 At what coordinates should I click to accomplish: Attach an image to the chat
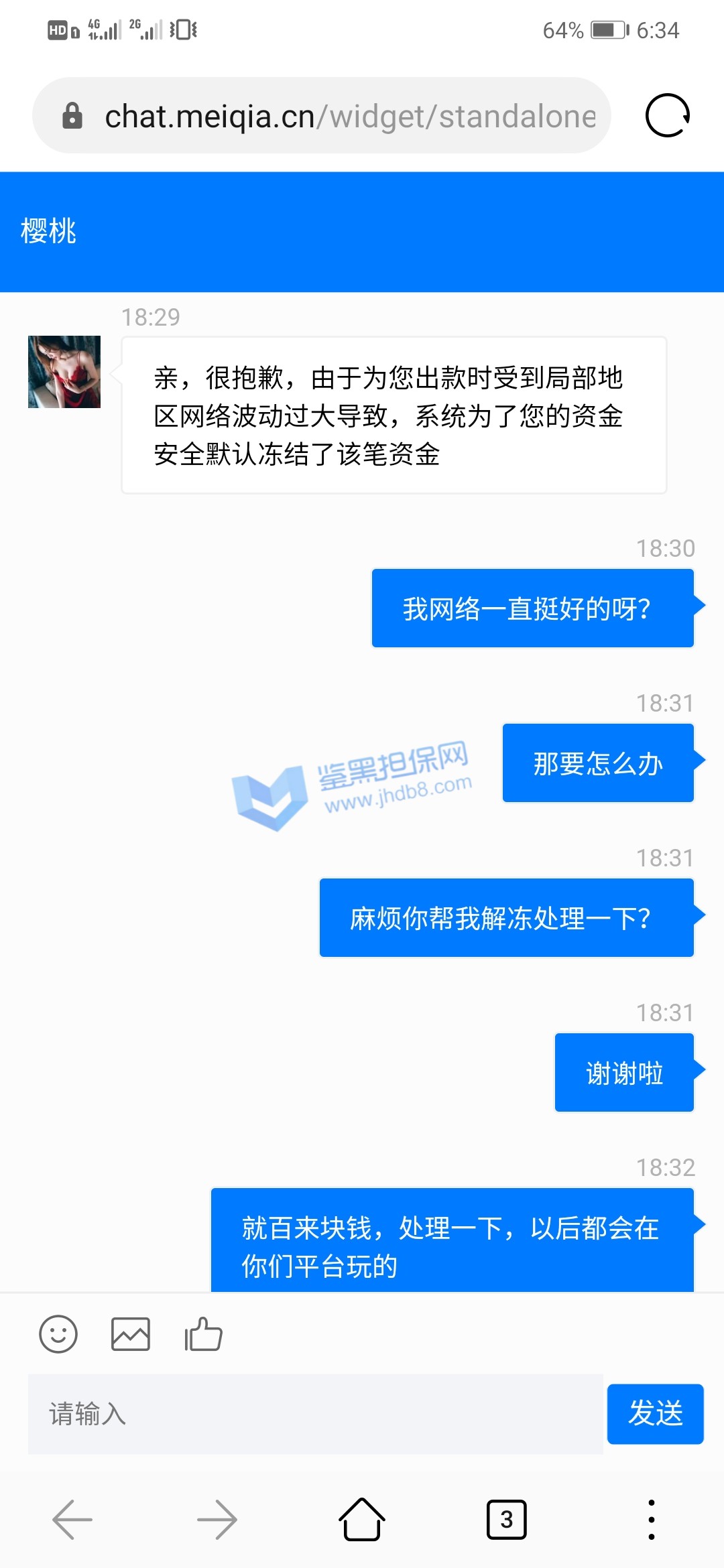pos(131,1333)
